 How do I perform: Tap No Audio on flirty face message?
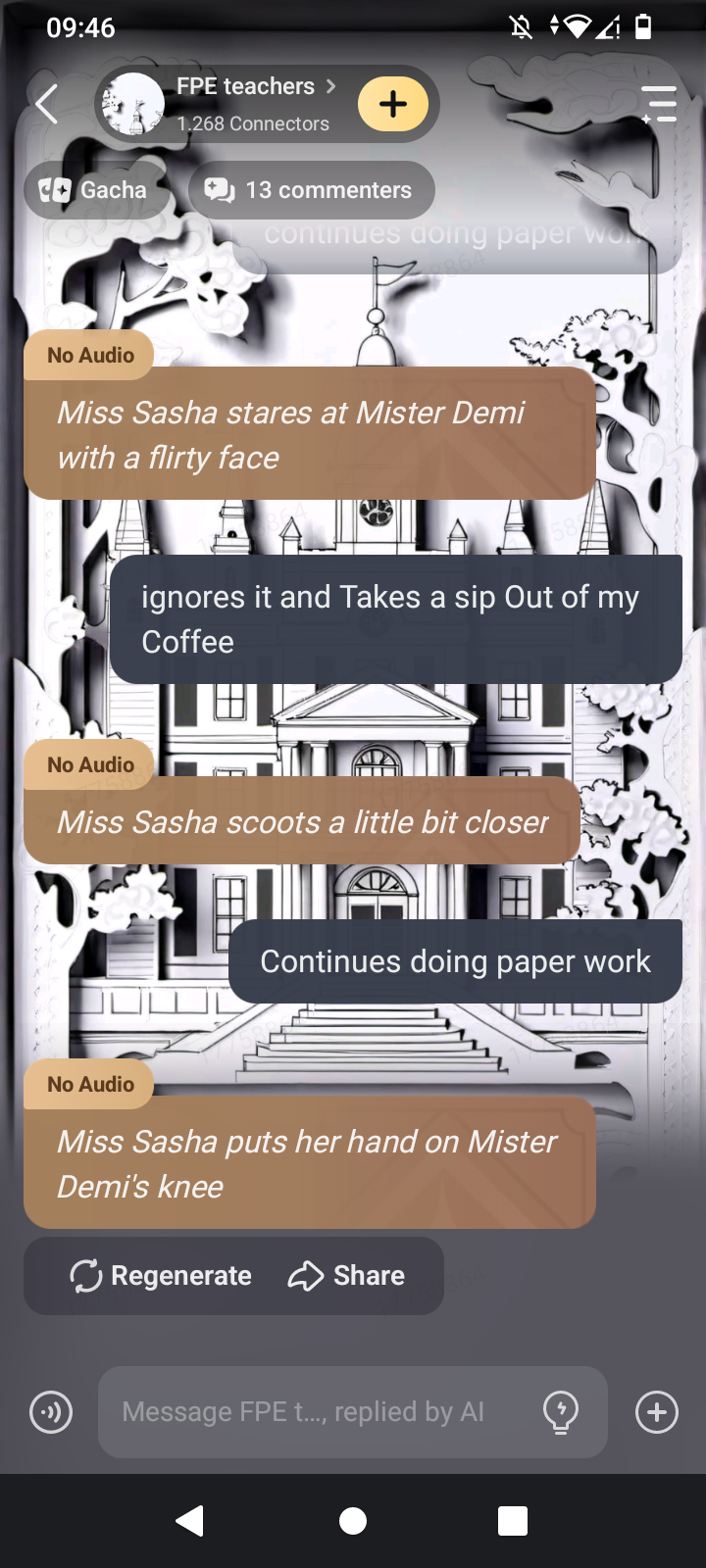[x=90, y=355]
